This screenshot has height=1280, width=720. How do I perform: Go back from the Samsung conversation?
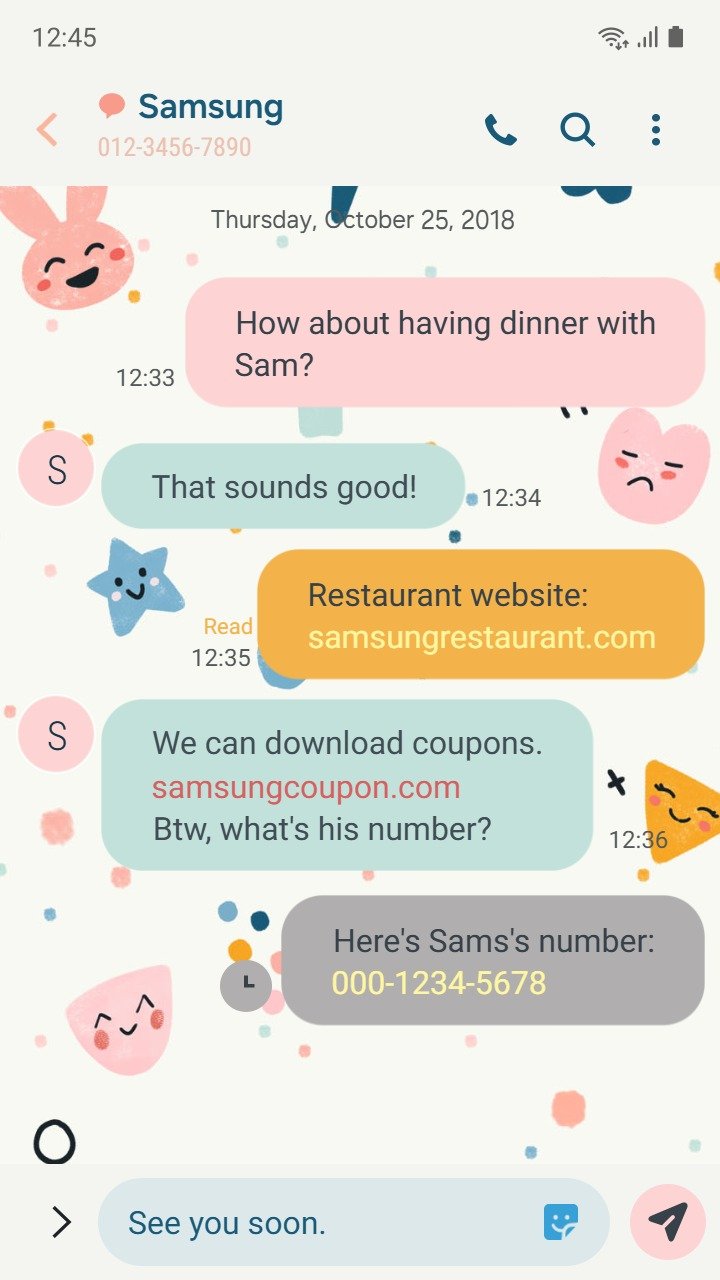point(47,130)
